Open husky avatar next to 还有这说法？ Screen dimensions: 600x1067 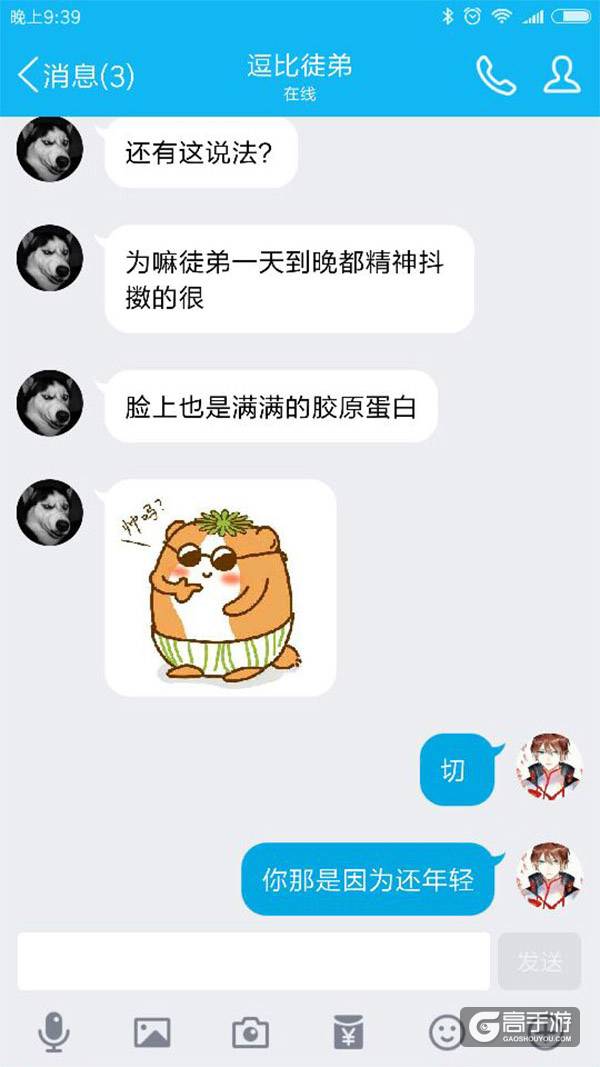tap(50, 149)
